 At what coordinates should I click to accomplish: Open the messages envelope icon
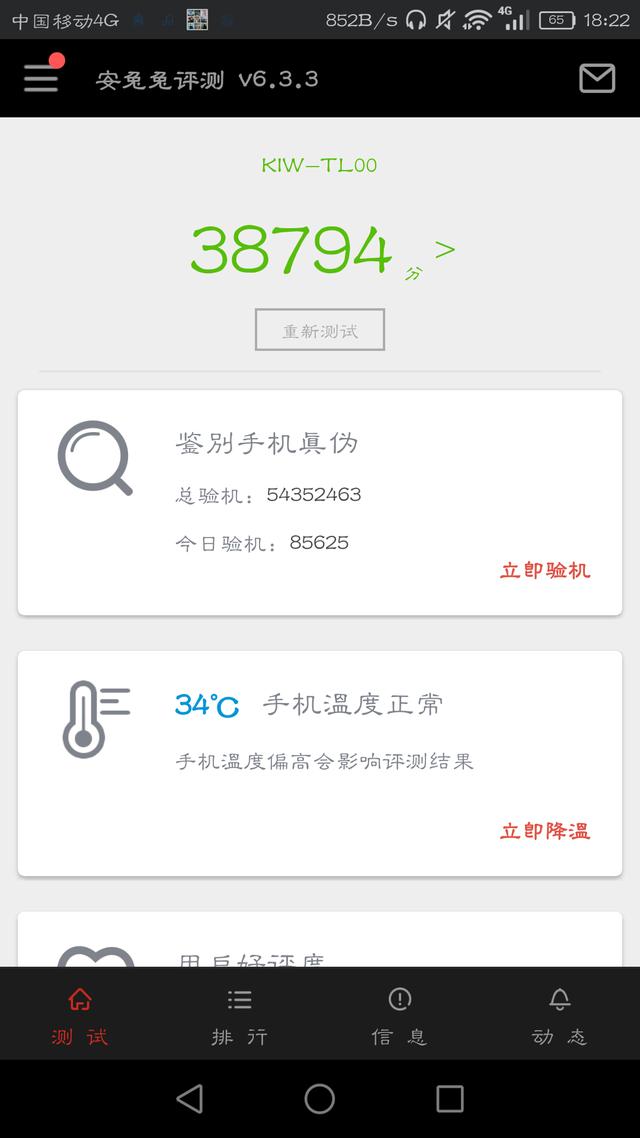pyautogui.click(x=597, y=78)
